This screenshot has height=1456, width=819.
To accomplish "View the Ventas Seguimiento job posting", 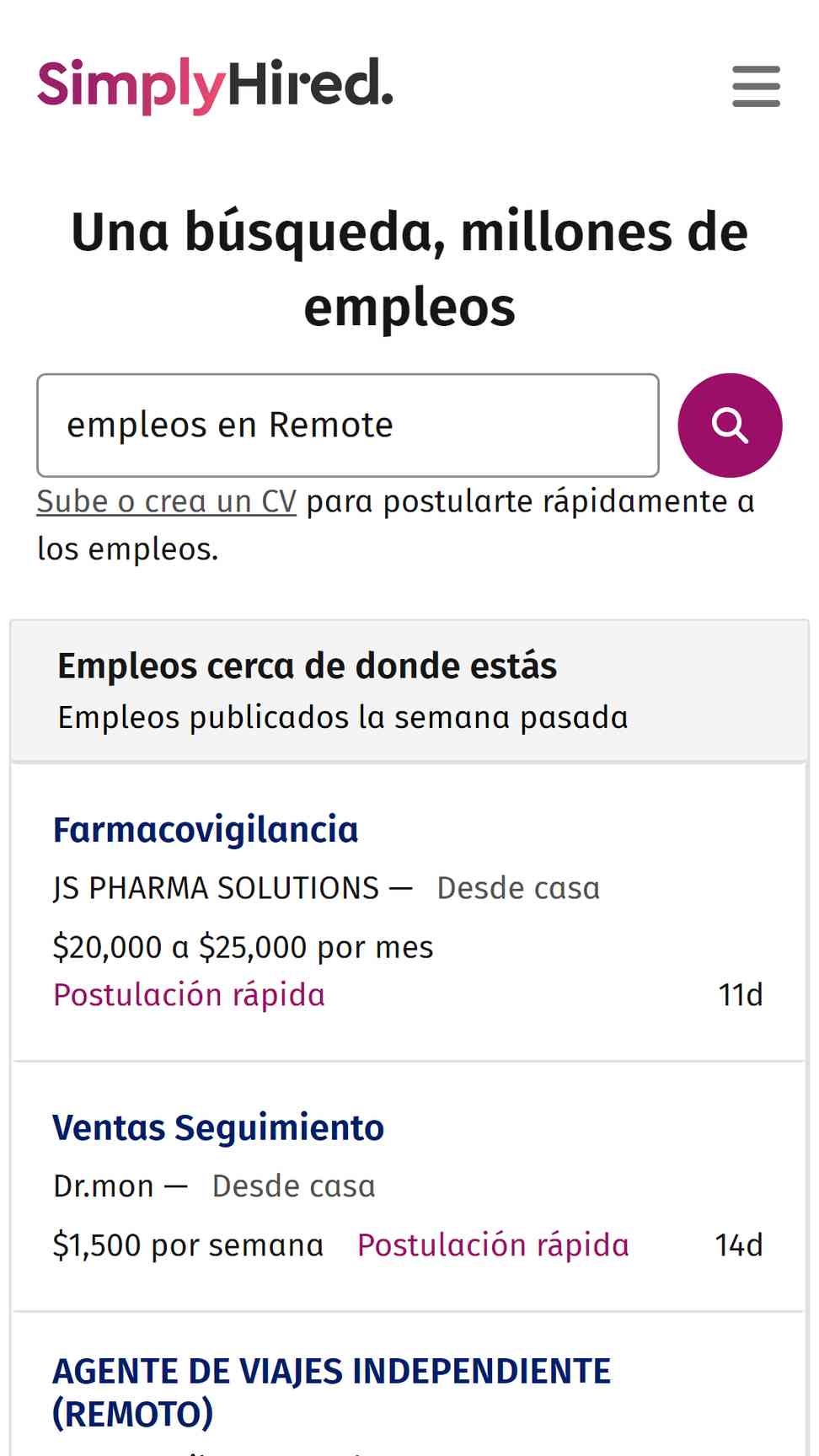I will pos(218,1127).
